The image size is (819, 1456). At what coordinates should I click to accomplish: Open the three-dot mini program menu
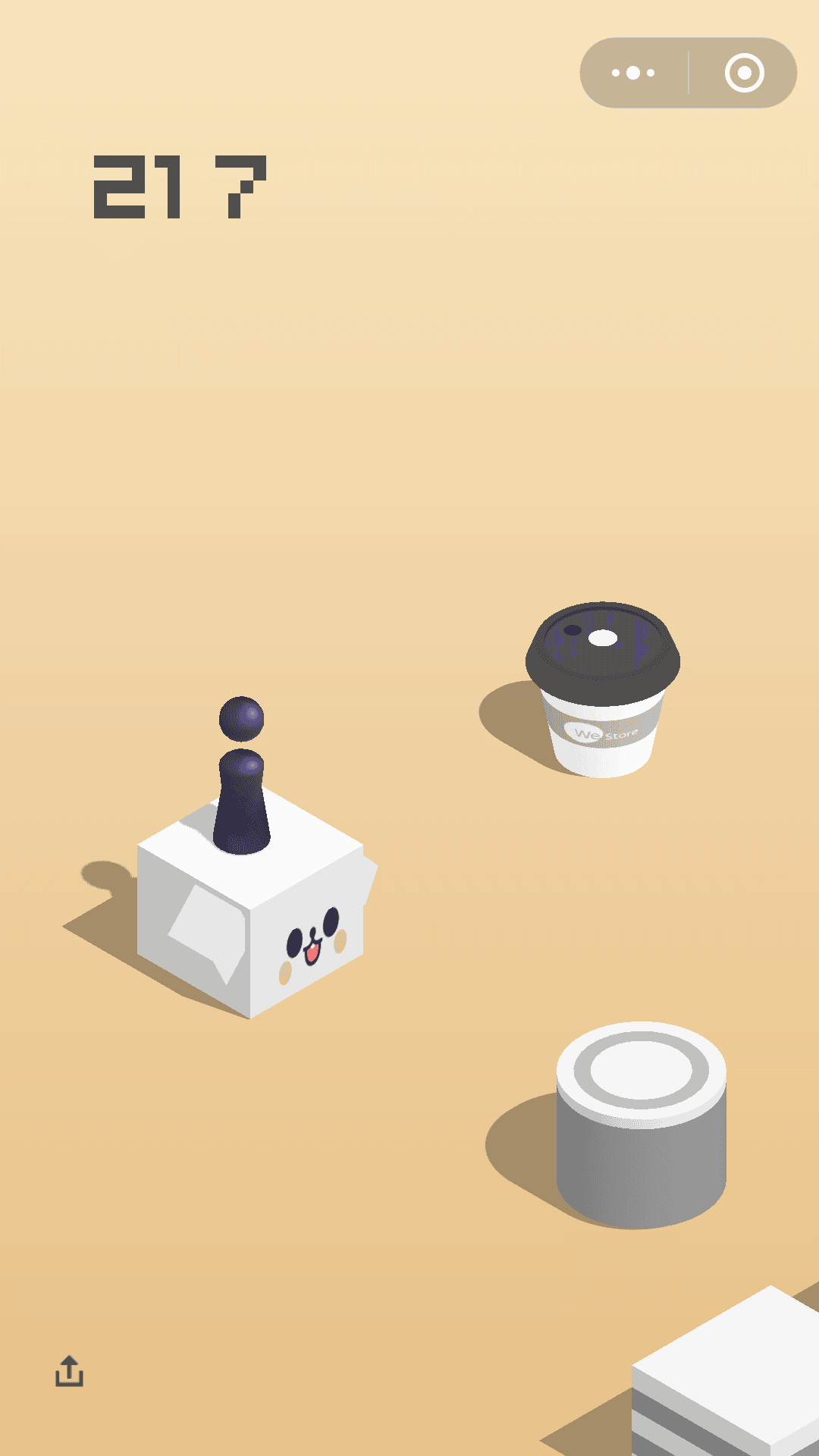pos(633,73)
